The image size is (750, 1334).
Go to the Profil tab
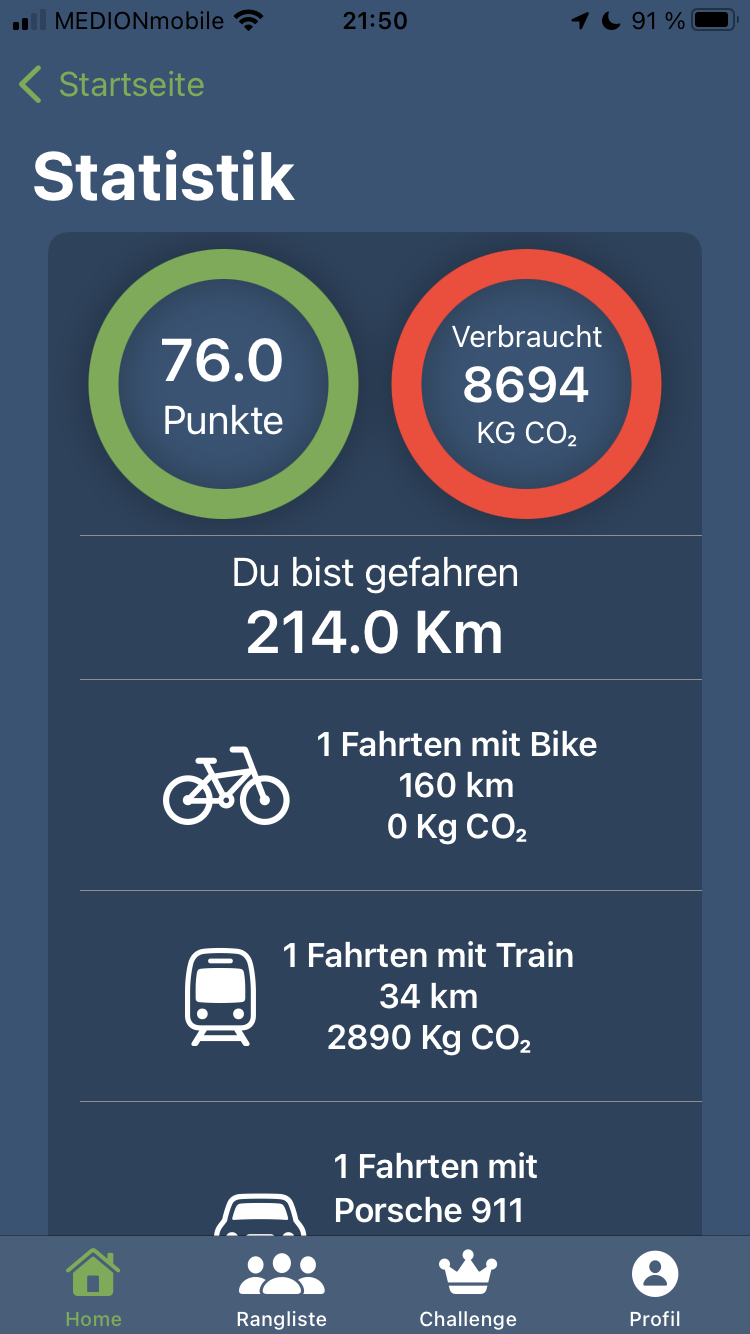click(655, 1289)
